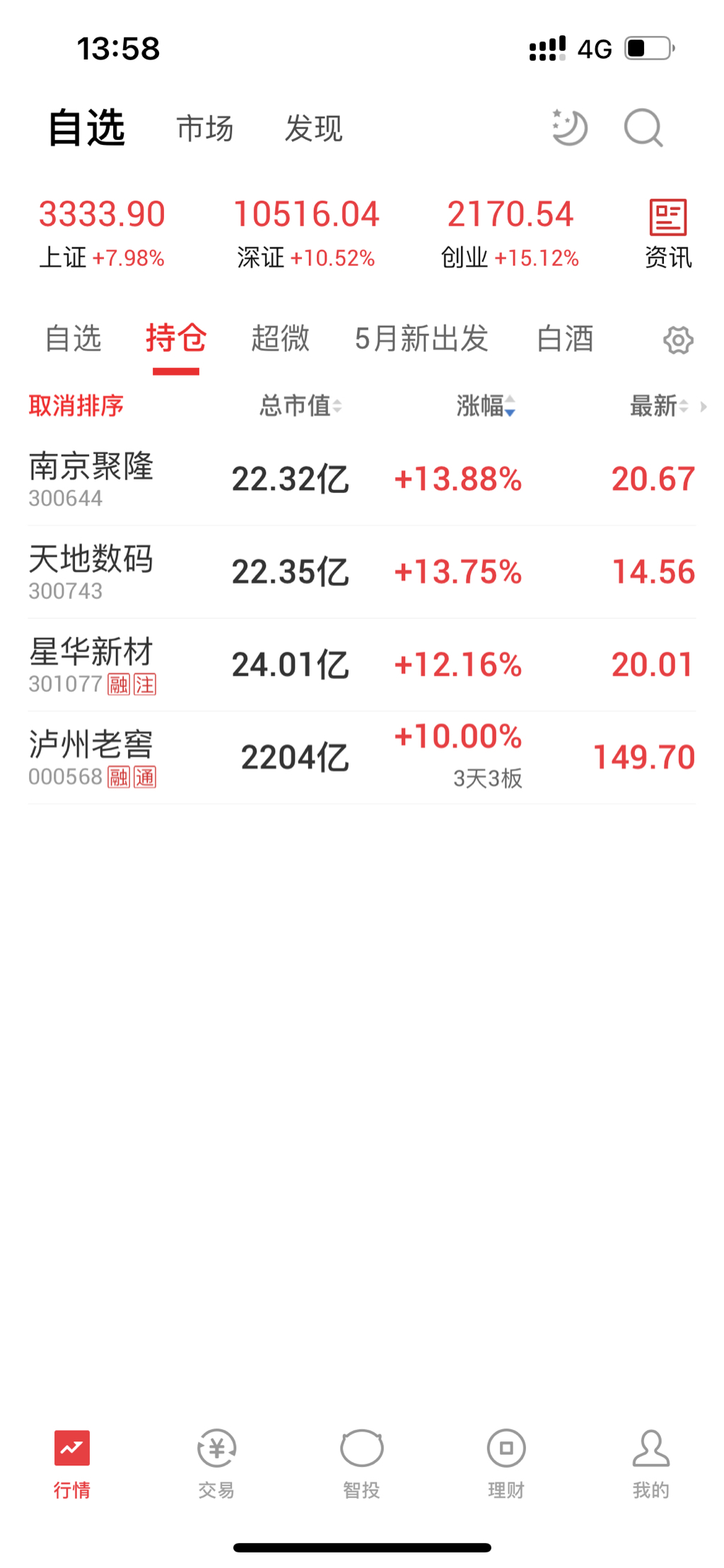Select the 超微 watchlist group
The width and height of the screenshot is (724, 1568).
(x=280, y=339)
